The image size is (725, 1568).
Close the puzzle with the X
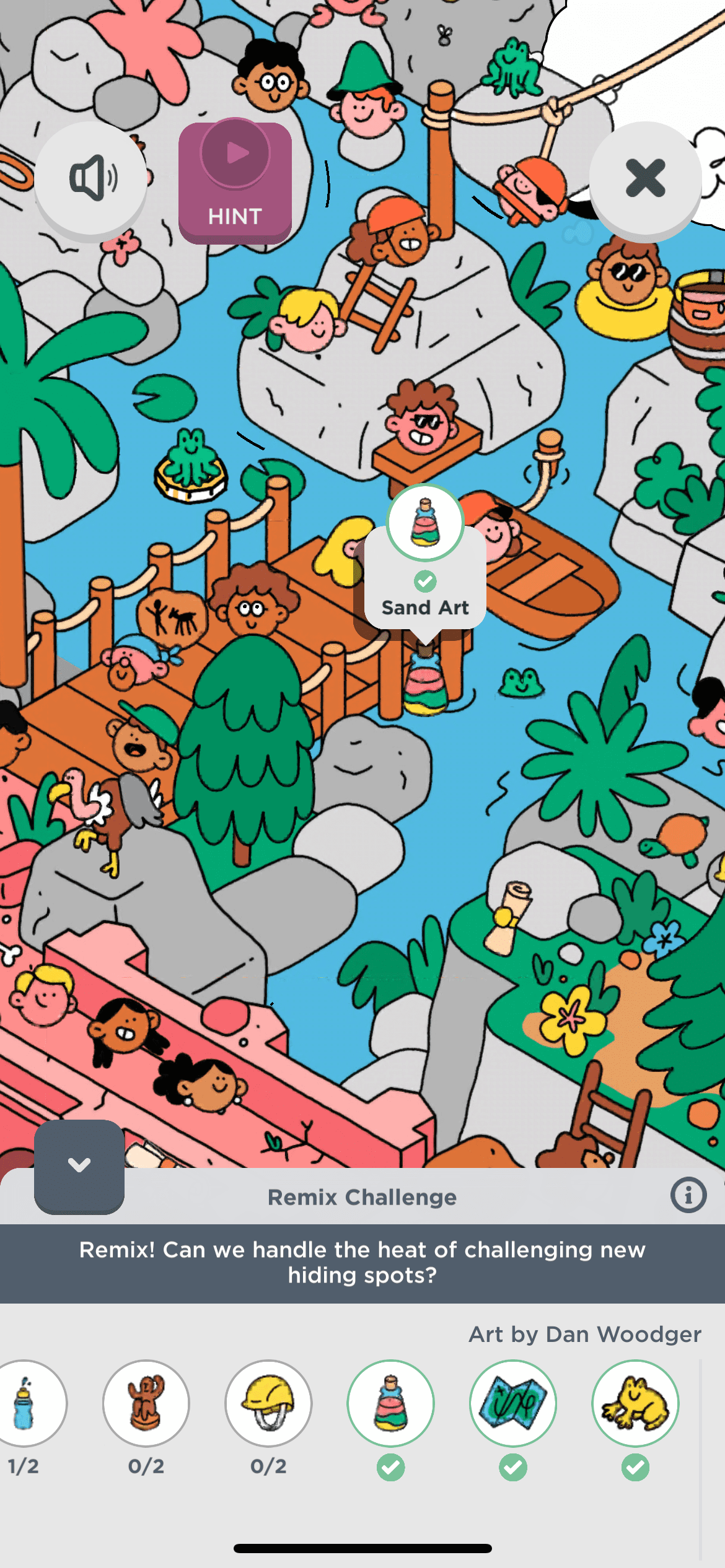click(x=645, y=178)
